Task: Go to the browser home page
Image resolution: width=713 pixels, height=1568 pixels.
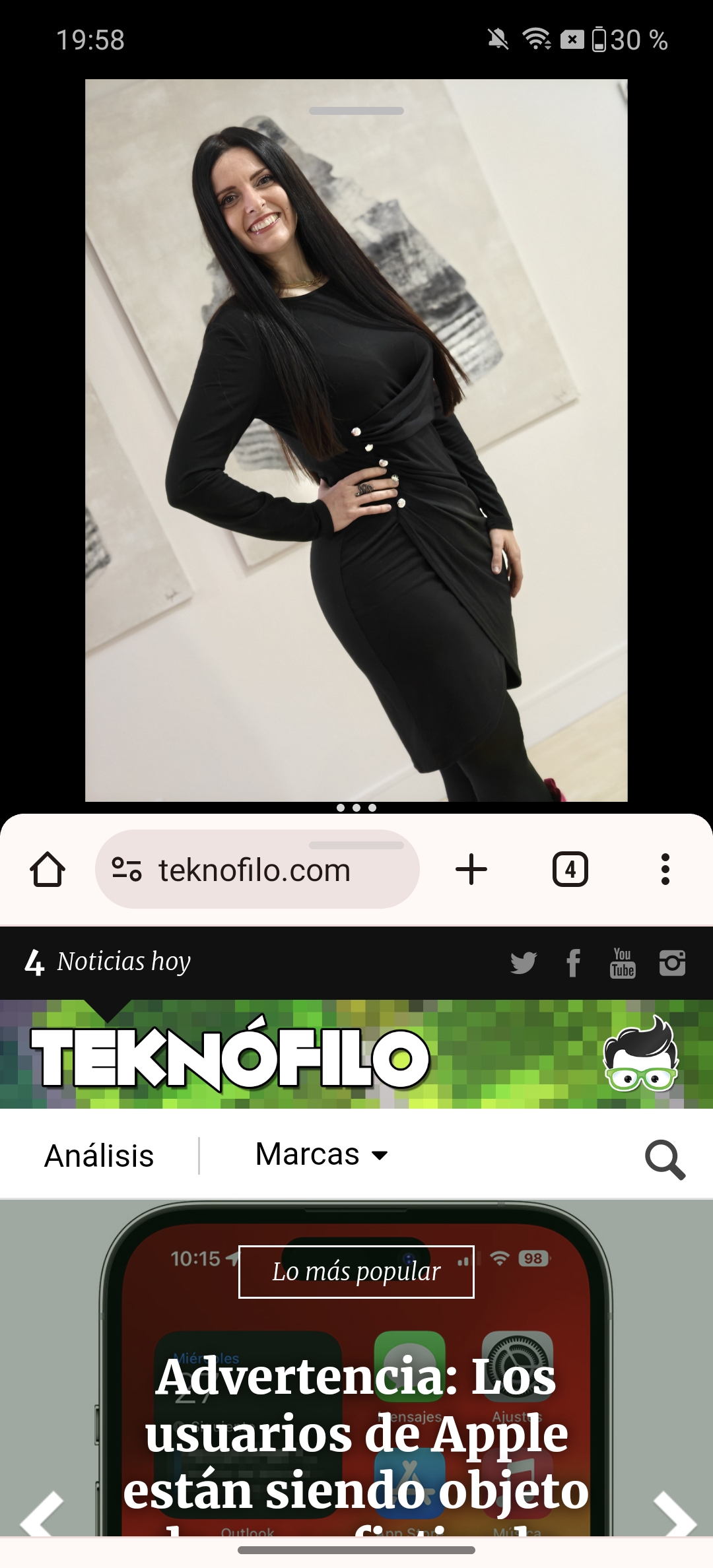Action: pyautogui.click(x=48, y=870)
